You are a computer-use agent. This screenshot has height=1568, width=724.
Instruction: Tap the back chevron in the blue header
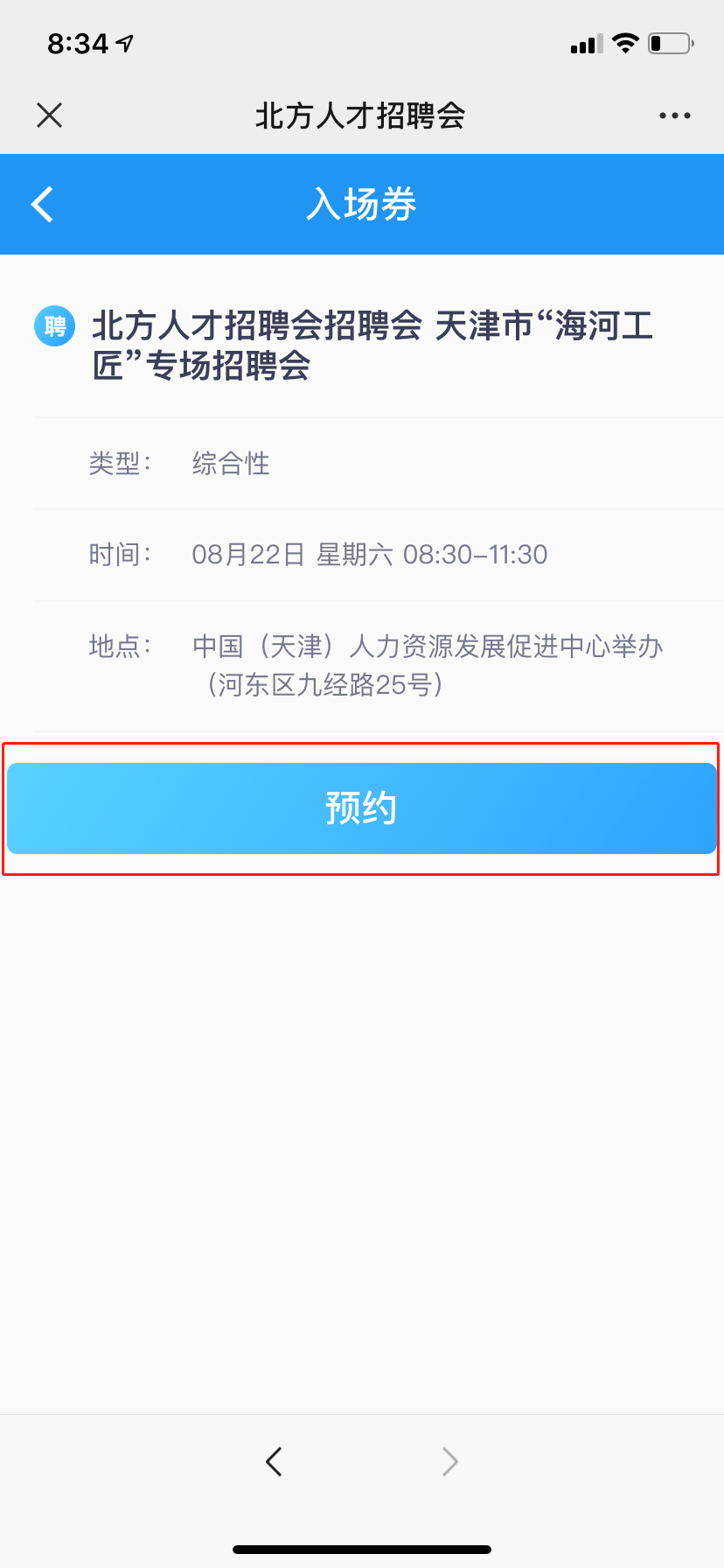[41, 204]
